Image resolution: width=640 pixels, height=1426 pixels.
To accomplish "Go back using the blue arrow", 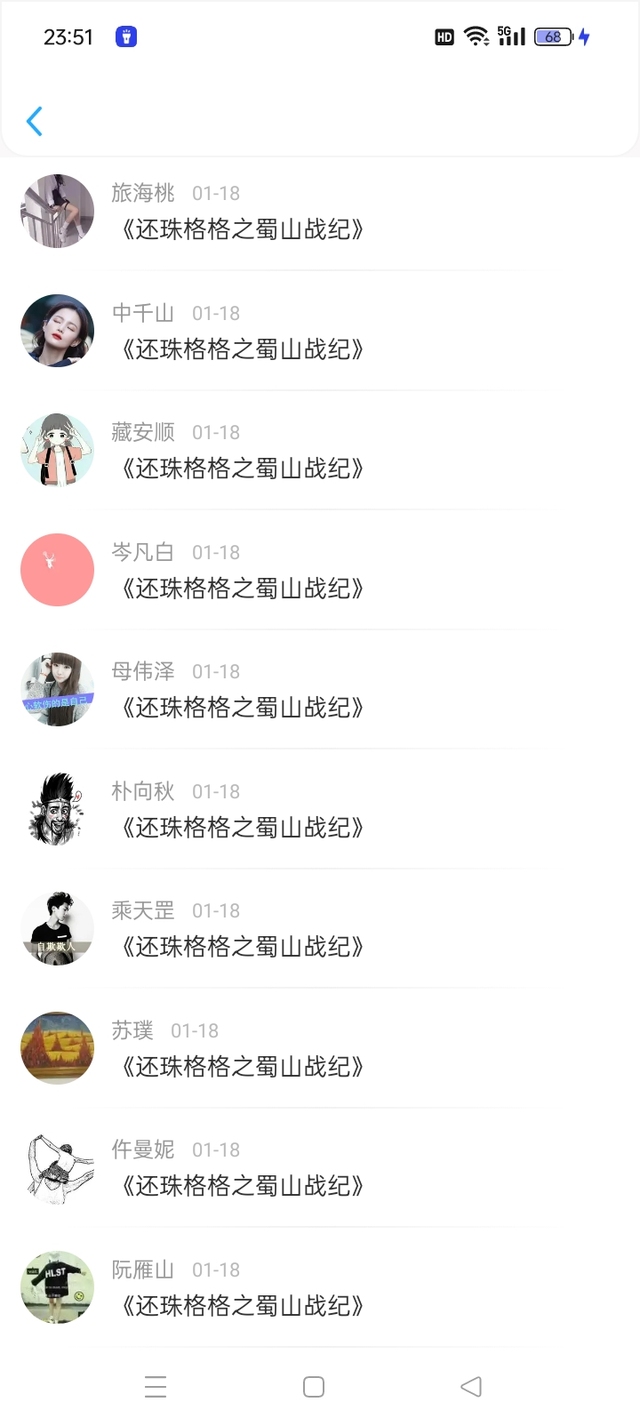I will coord(35,121).
